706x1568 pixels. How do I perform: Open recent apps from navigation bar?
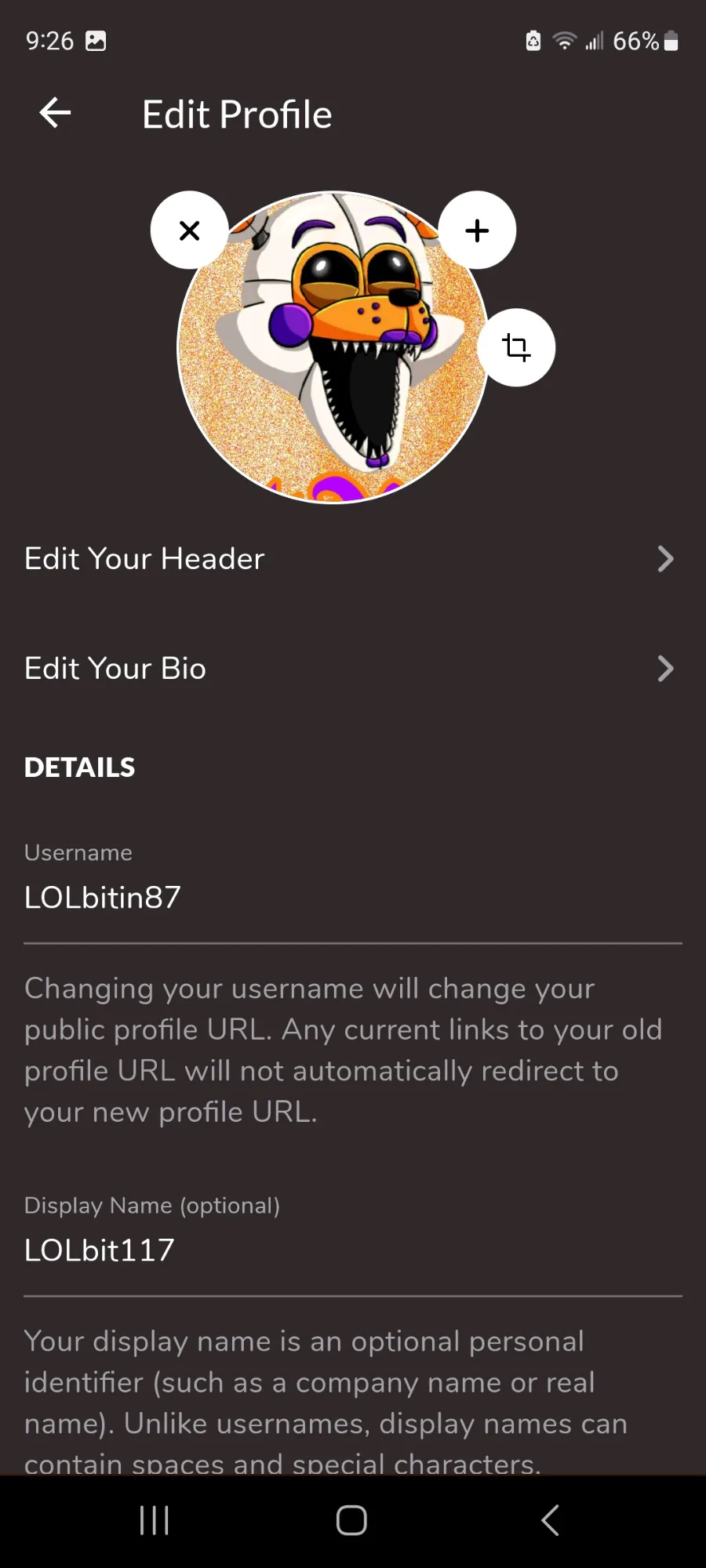click(x=155, y=1521)
